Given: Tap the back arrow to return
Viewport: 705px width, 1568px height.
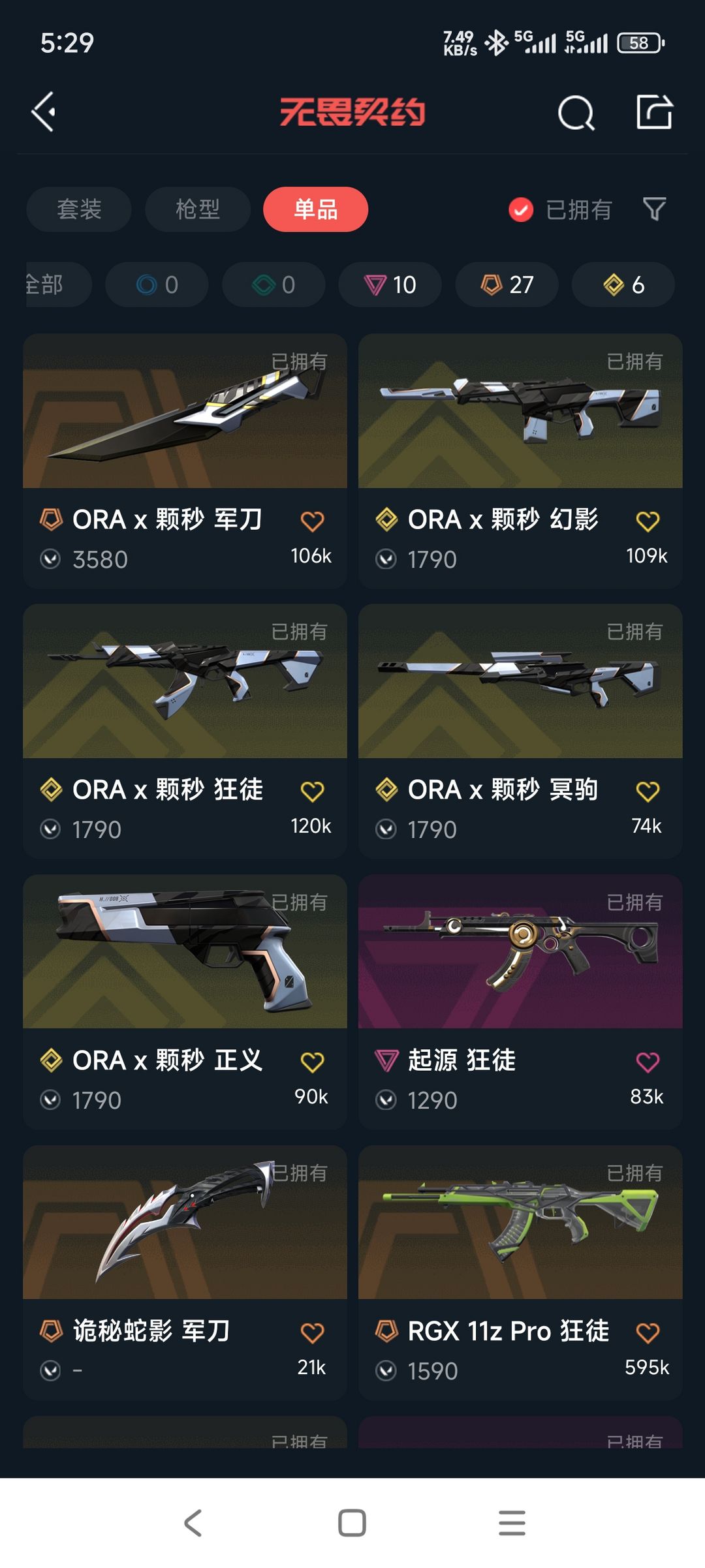Looking at the screenshot, I should (x=43, y=111).
